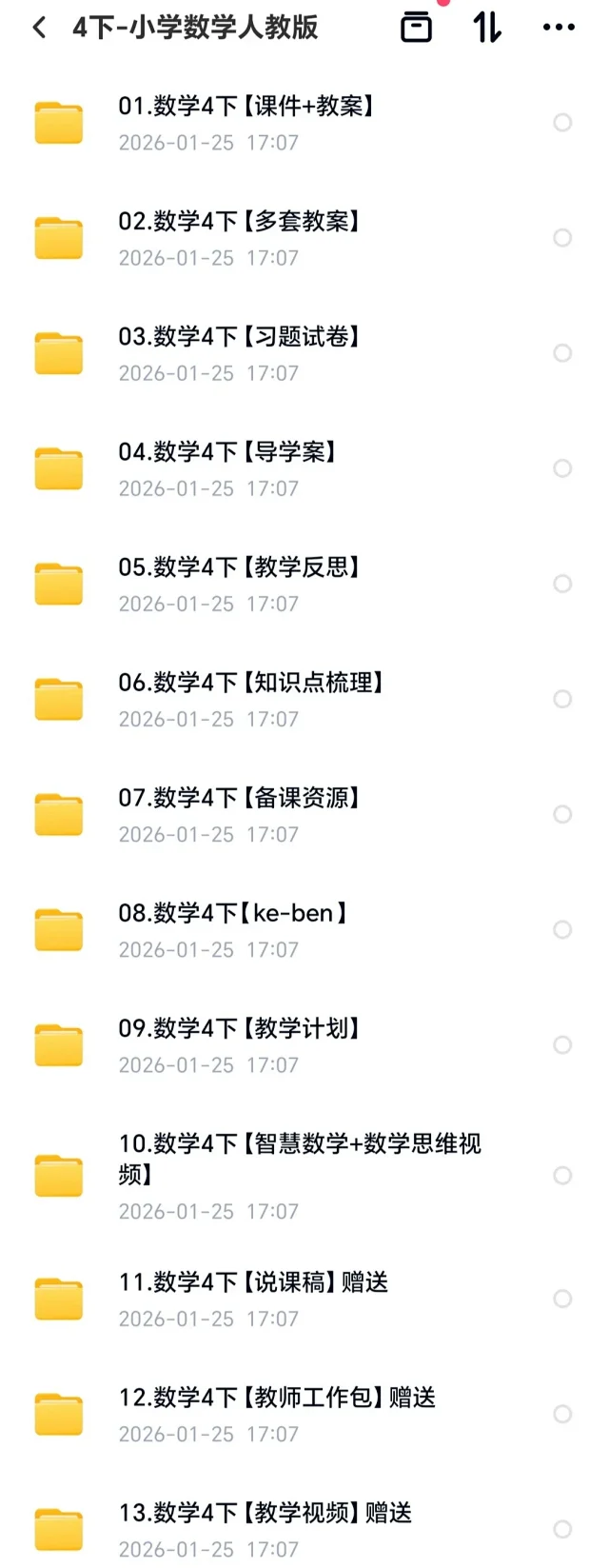Select the 09.数学4下【教学计划】 folder circle
The height and width of the screenshot is (1568, 609).
click(x=562, y=1045)
